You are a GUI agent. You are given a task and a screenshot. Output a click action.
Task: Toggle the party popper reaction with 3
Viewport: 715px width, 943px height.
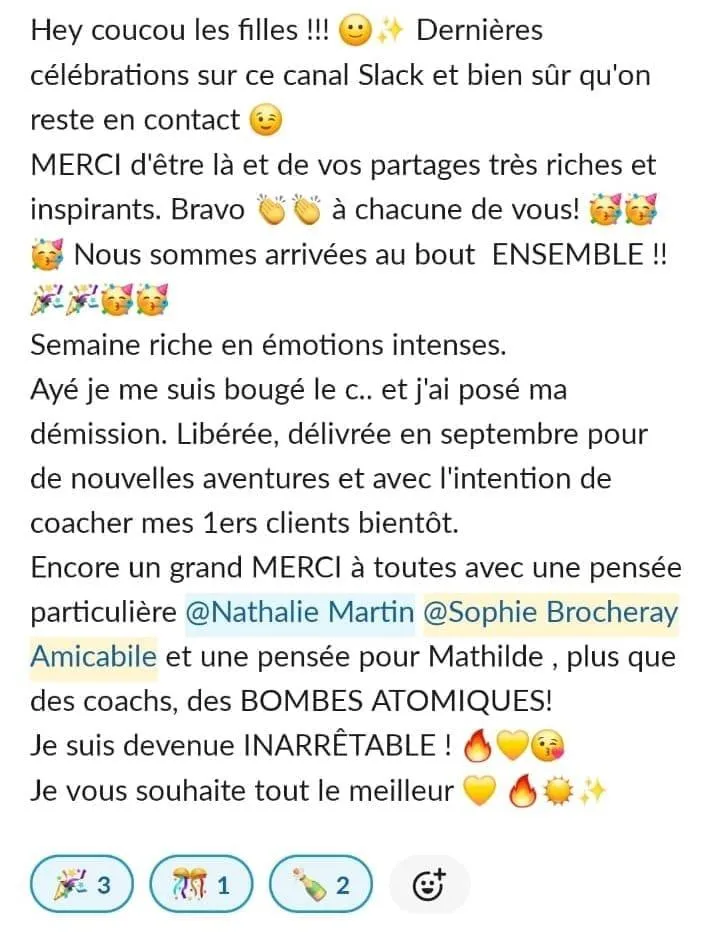click(84, 885)
